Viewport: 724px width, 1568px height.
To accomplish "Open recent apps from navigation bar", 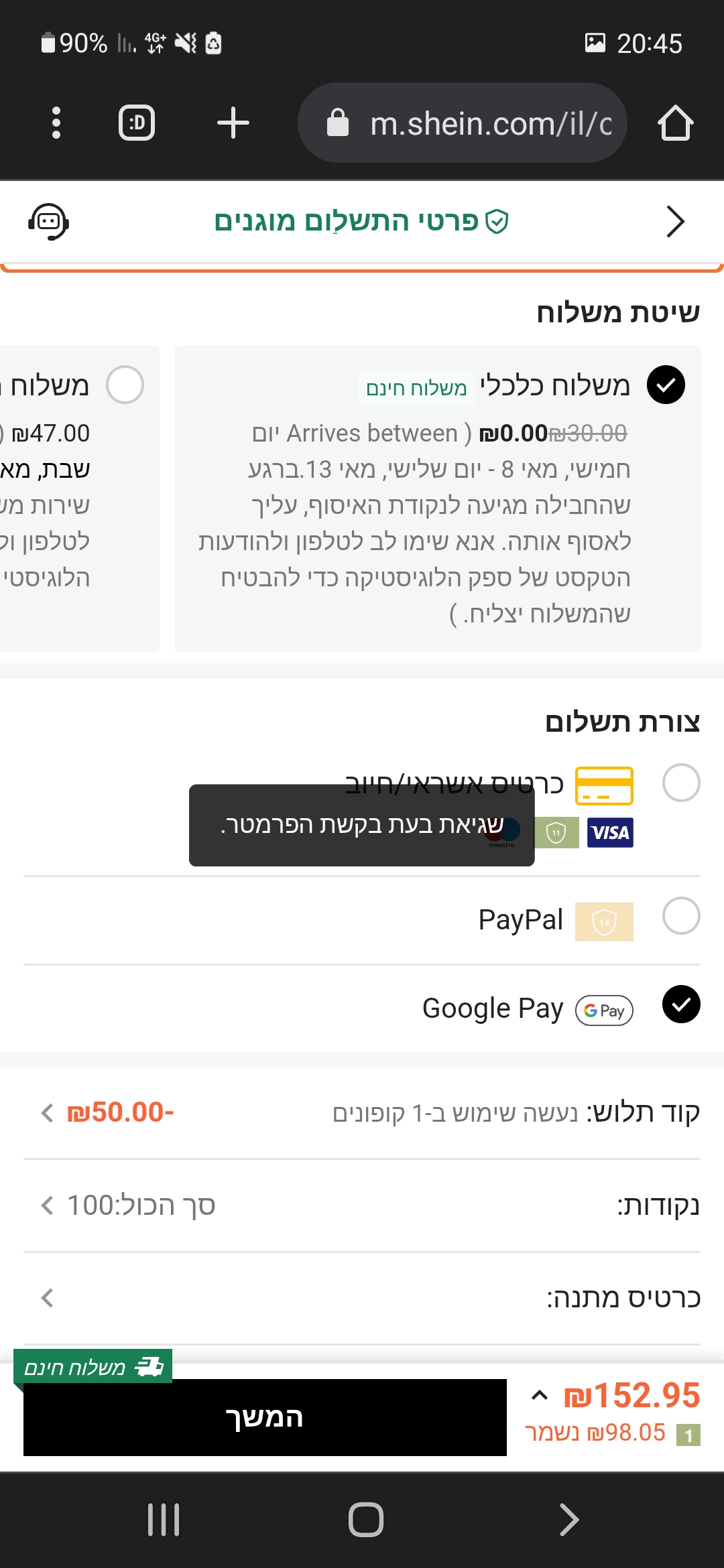I will pos(164,1520).
